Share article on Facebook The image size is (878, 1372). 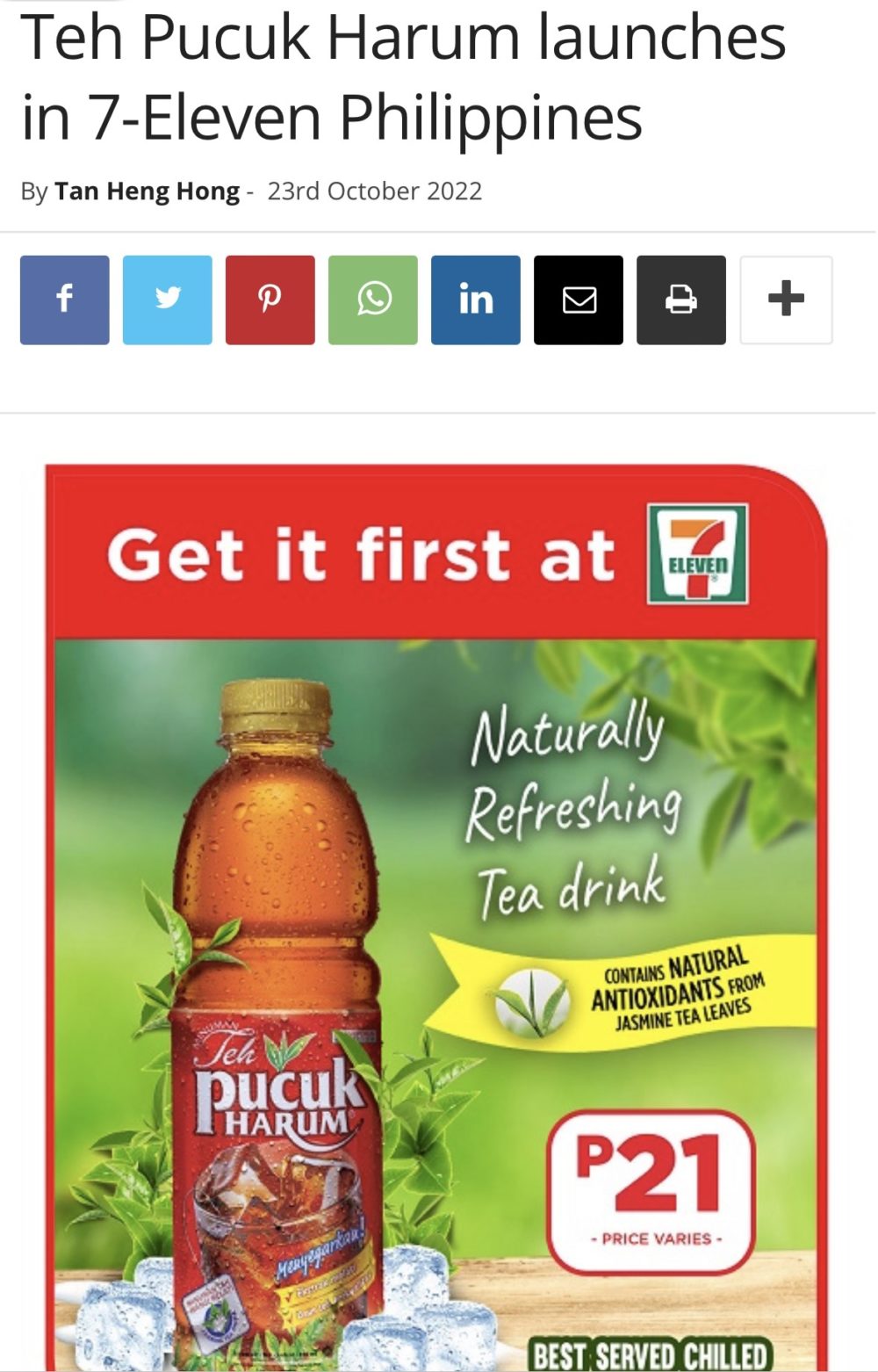click(x=65, y=300)
